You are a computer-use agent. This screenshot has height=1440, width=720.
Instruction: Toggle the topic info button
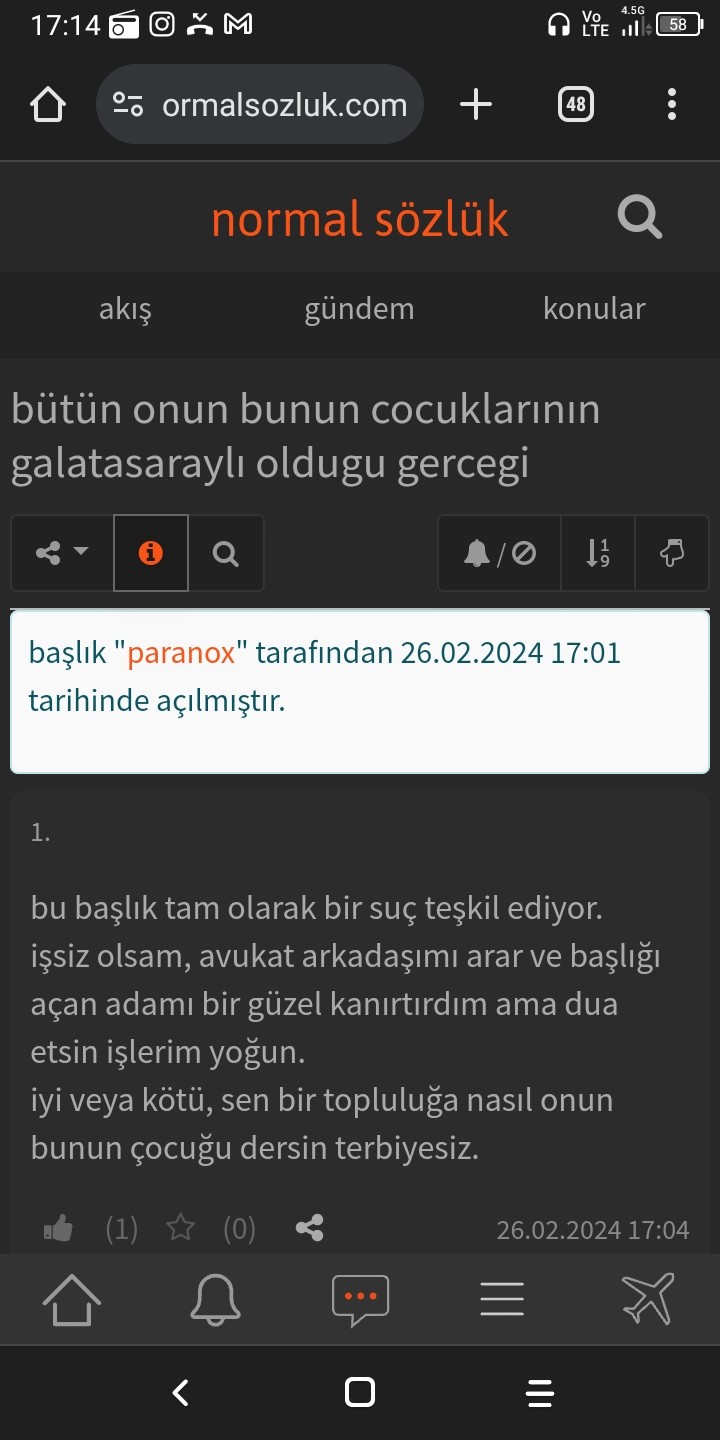[x=151, y=553]
